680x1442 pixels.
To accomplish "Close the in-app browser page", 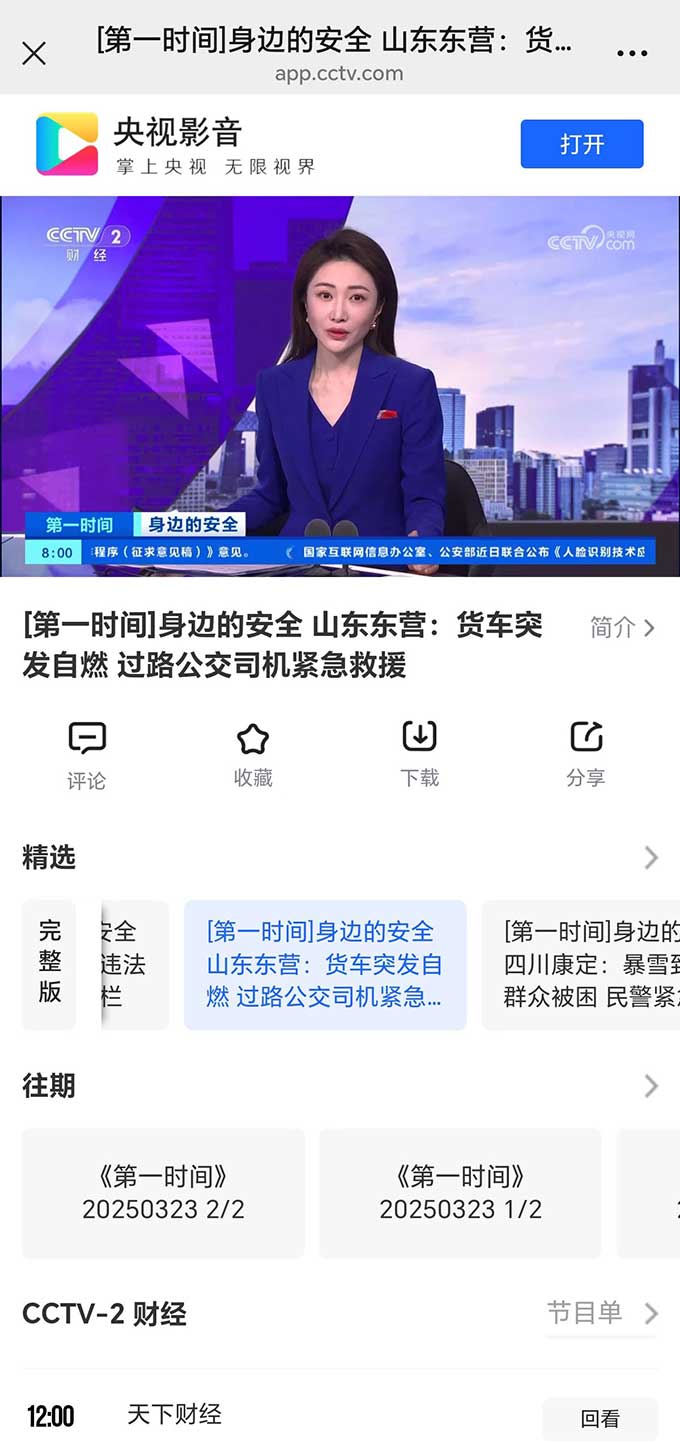I will [34, 53].
